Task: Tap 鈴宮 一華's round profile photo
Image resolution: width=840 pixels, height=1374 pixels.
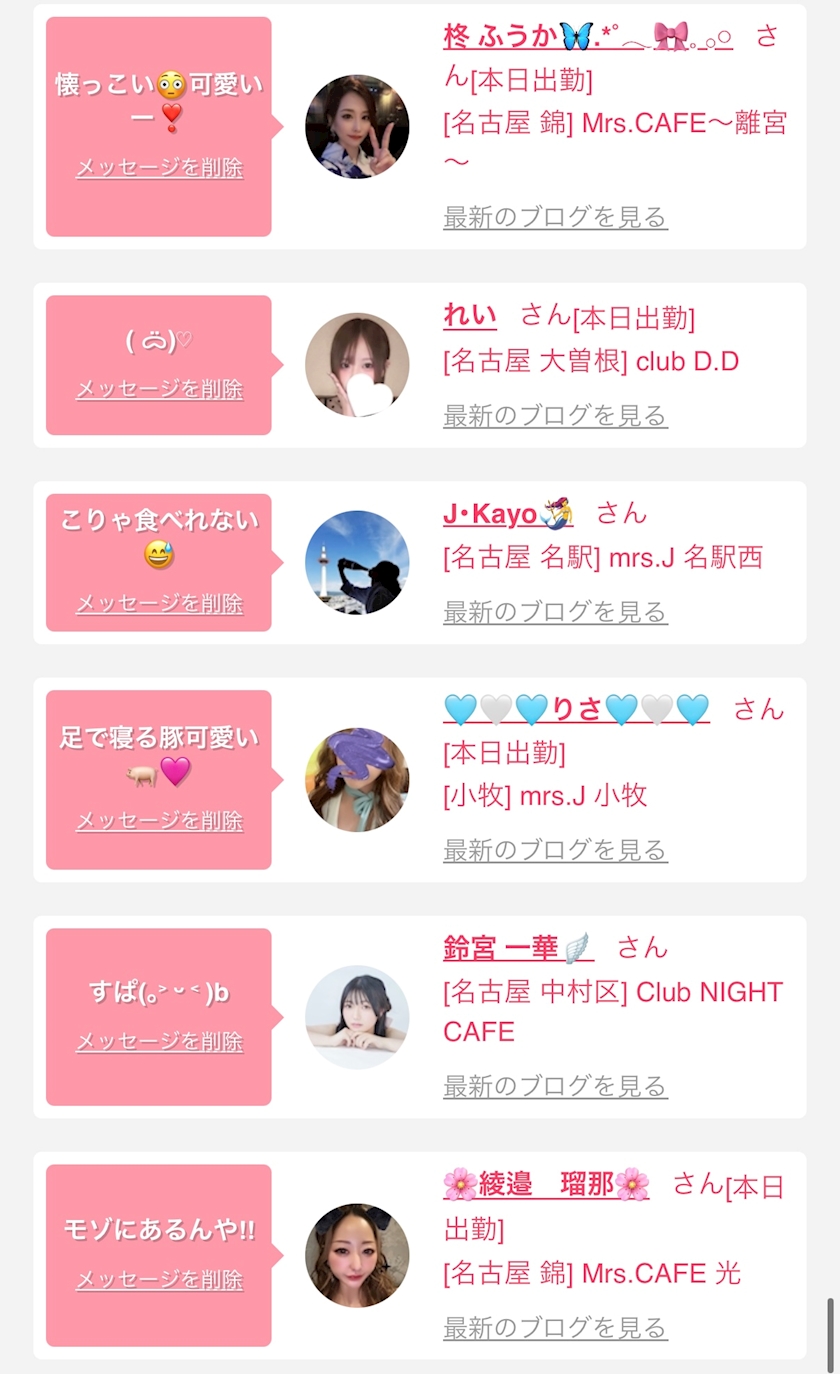Action: [357, 1017]
